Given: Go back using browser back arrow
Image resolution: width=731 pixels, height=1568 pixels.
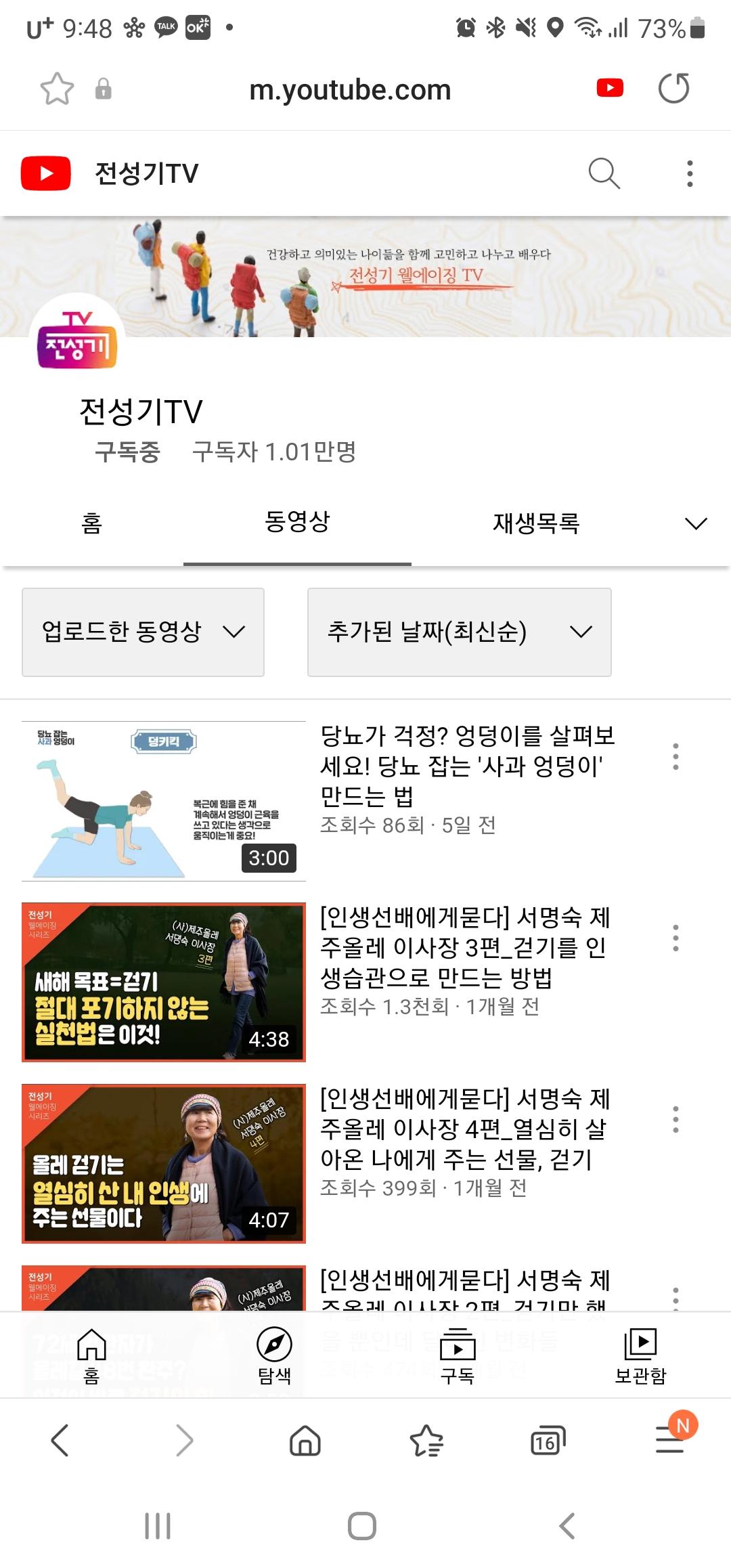Looking at the screenshot, I should (60, 1440).
